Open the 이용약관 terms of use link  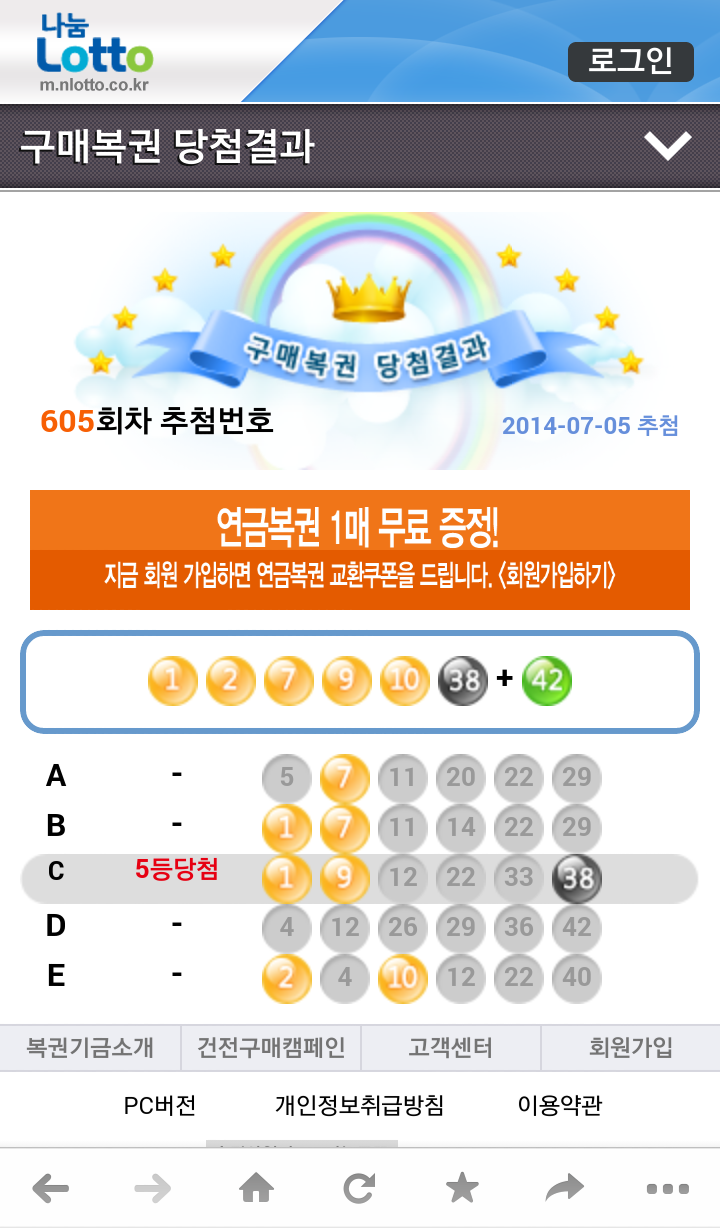coord(560,1105)
